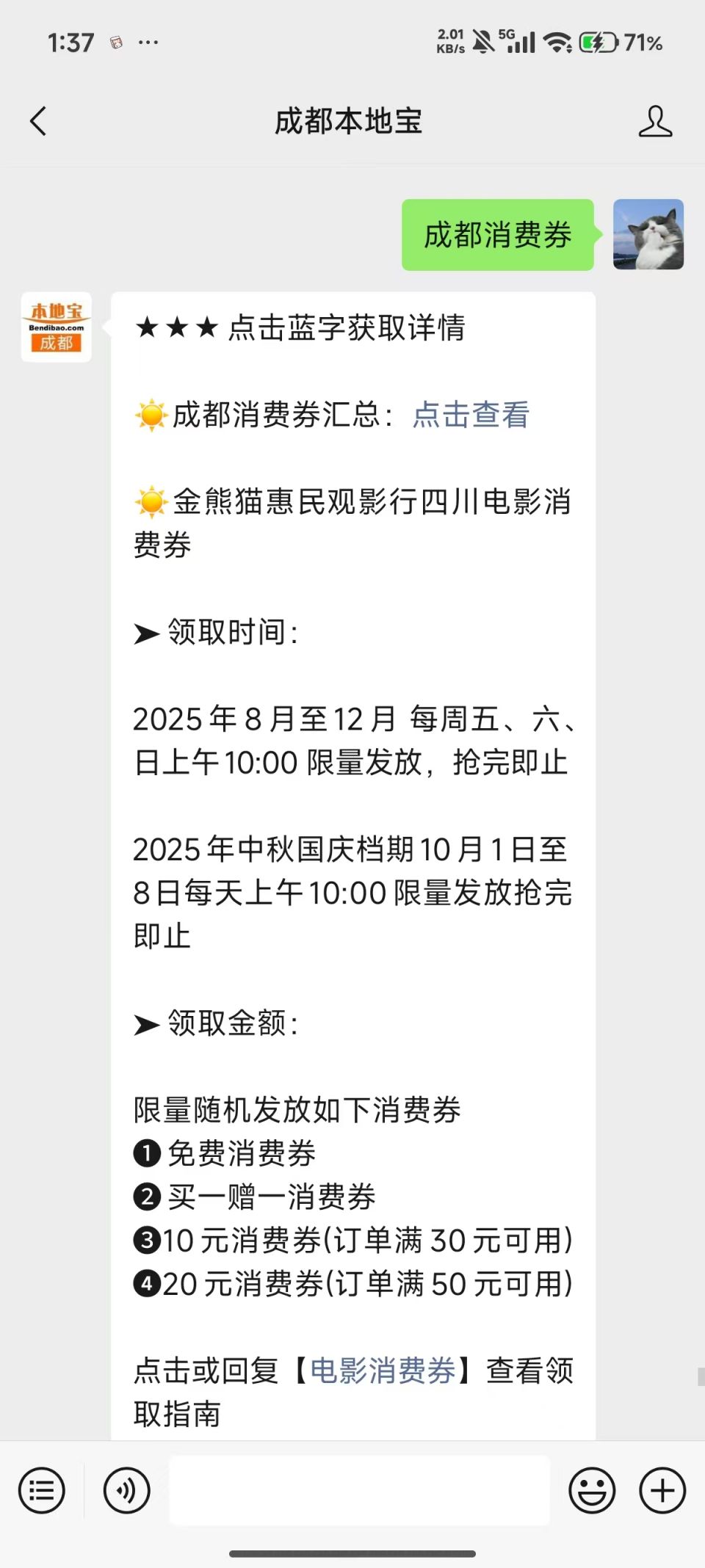Switch to voice message input

point(127,1490)
